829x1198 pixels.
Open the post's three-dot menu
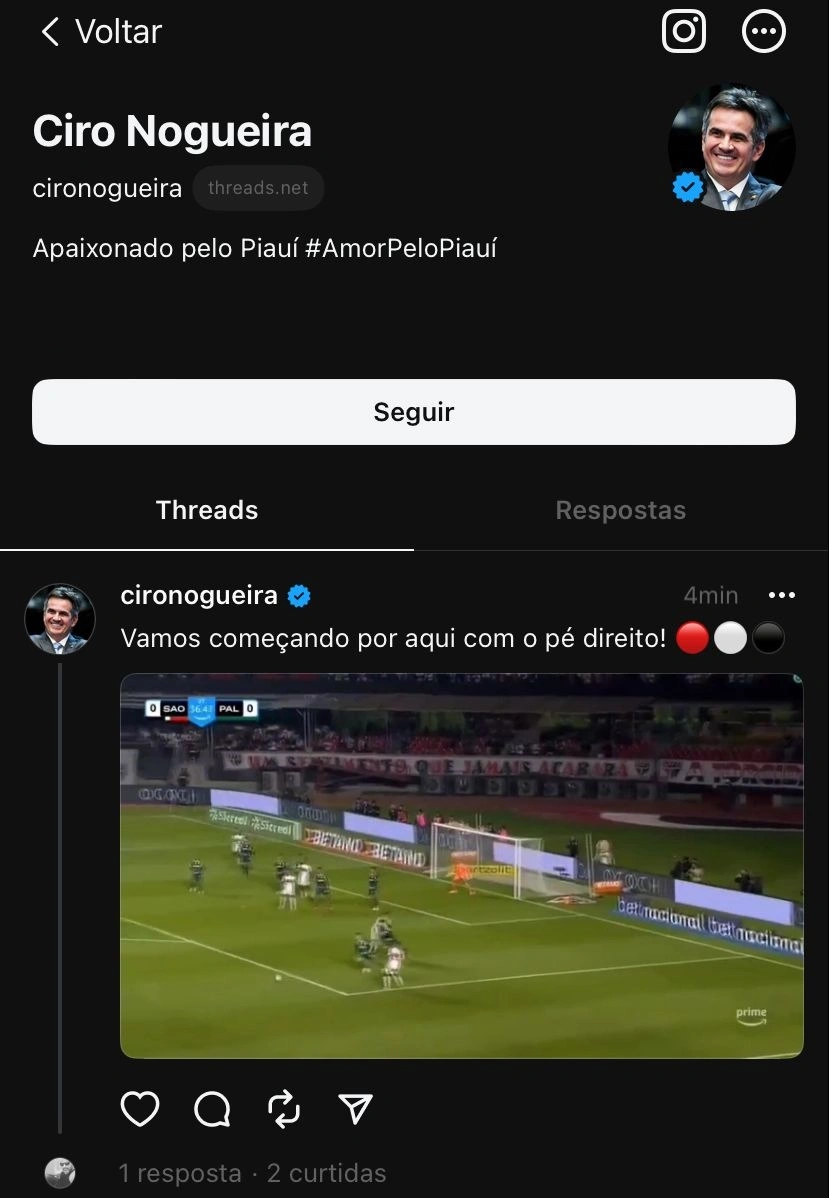coord(781,595)
